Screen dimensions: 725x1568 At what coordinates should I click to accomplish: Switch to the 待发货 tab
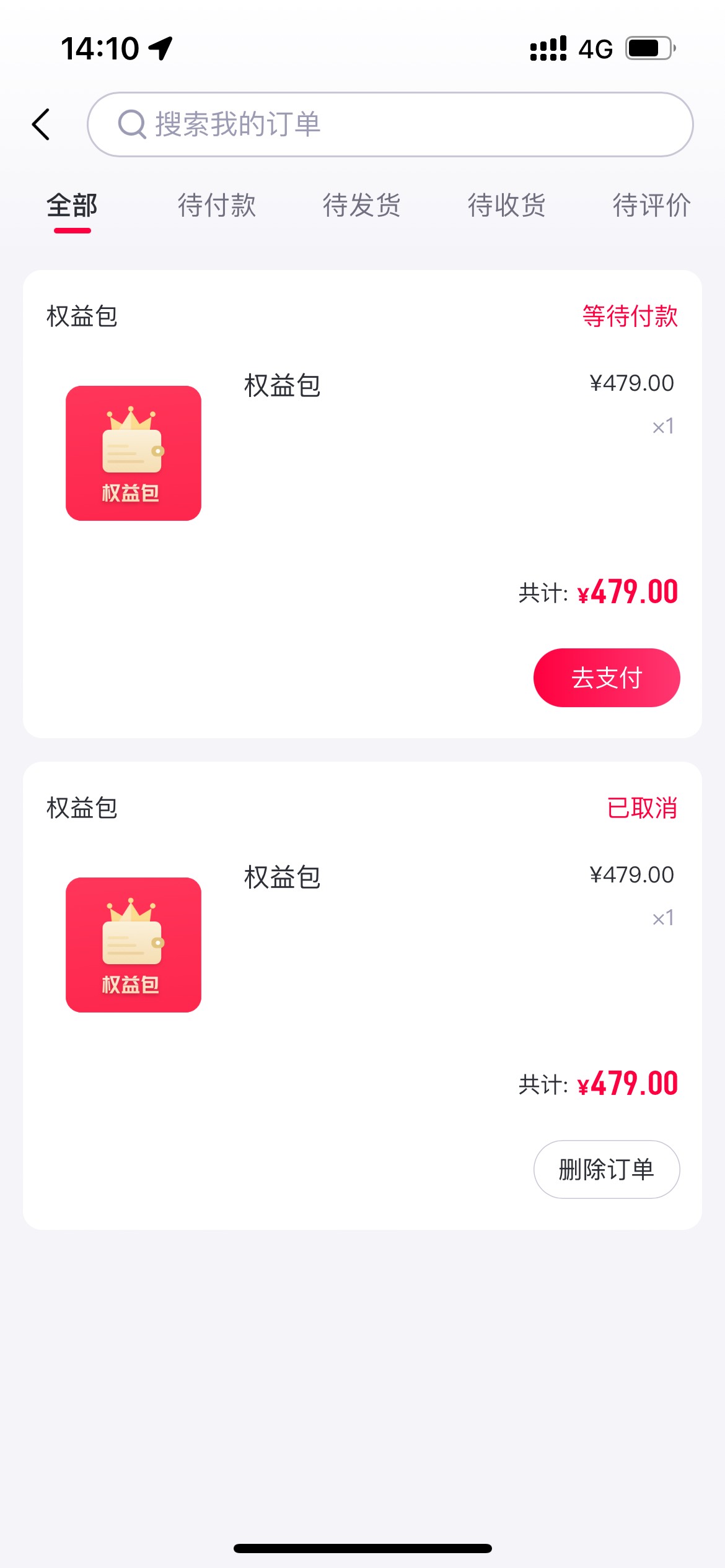[x=362, y=206]
